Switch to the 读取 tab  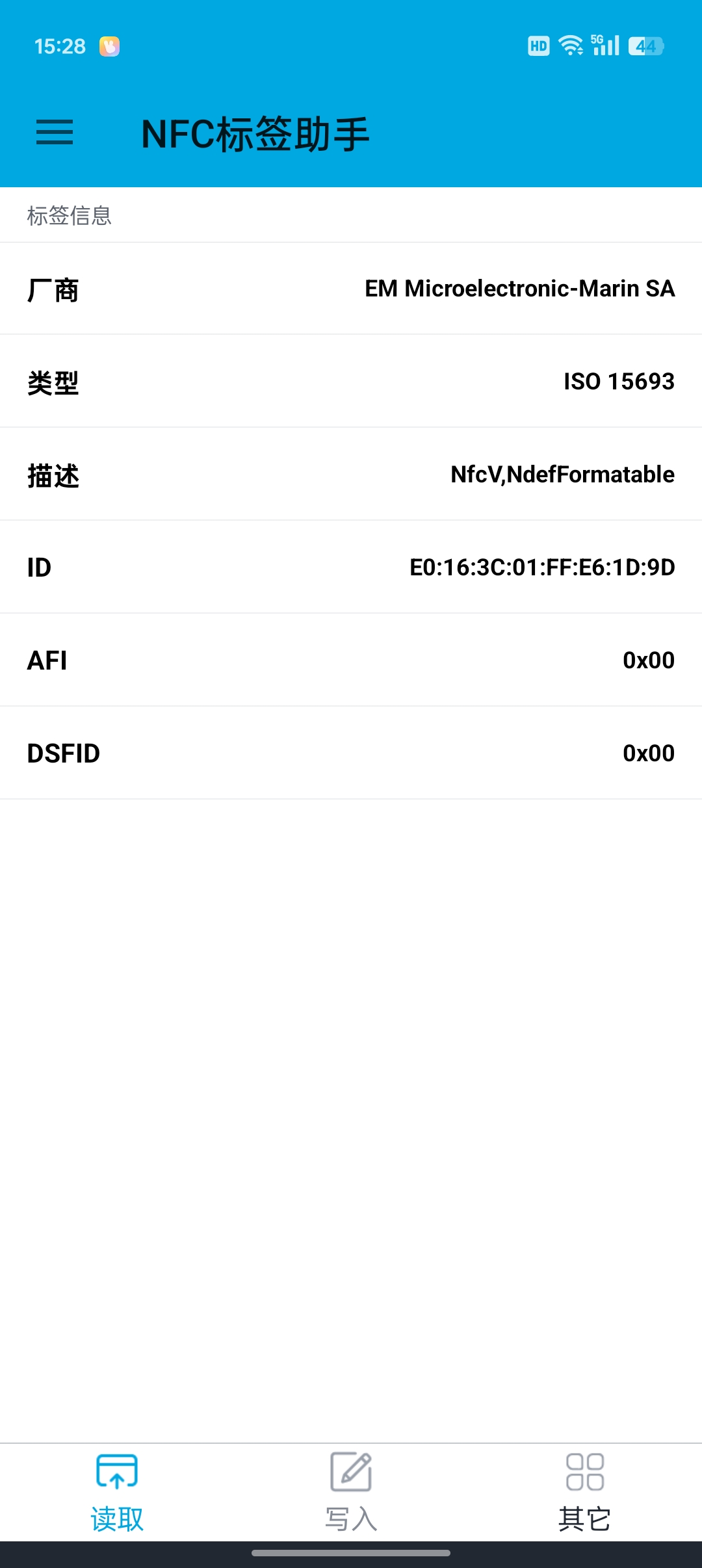pos(117,1492)
